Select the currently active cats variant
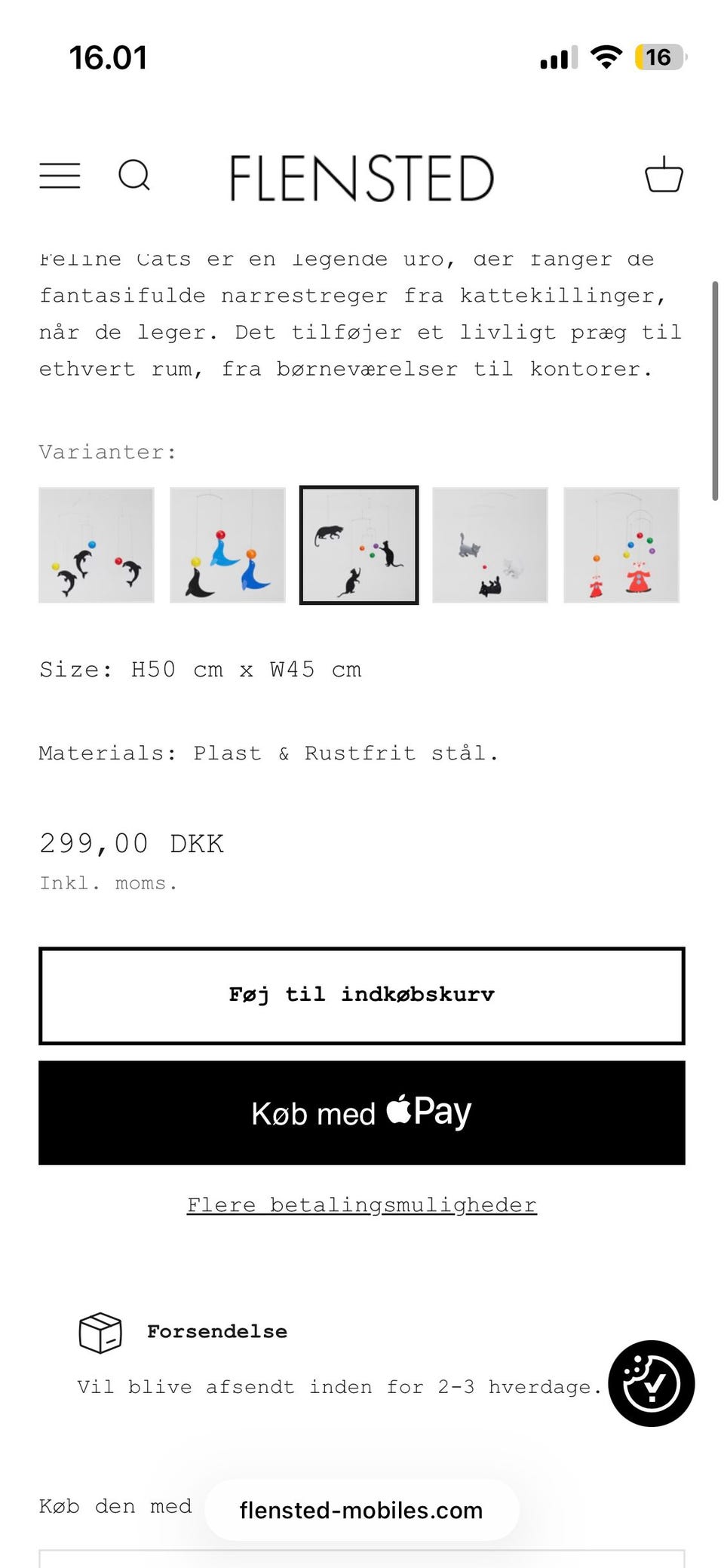Image resolution: width=724 pixels, height=1568 pixels. tap(360, 545)
